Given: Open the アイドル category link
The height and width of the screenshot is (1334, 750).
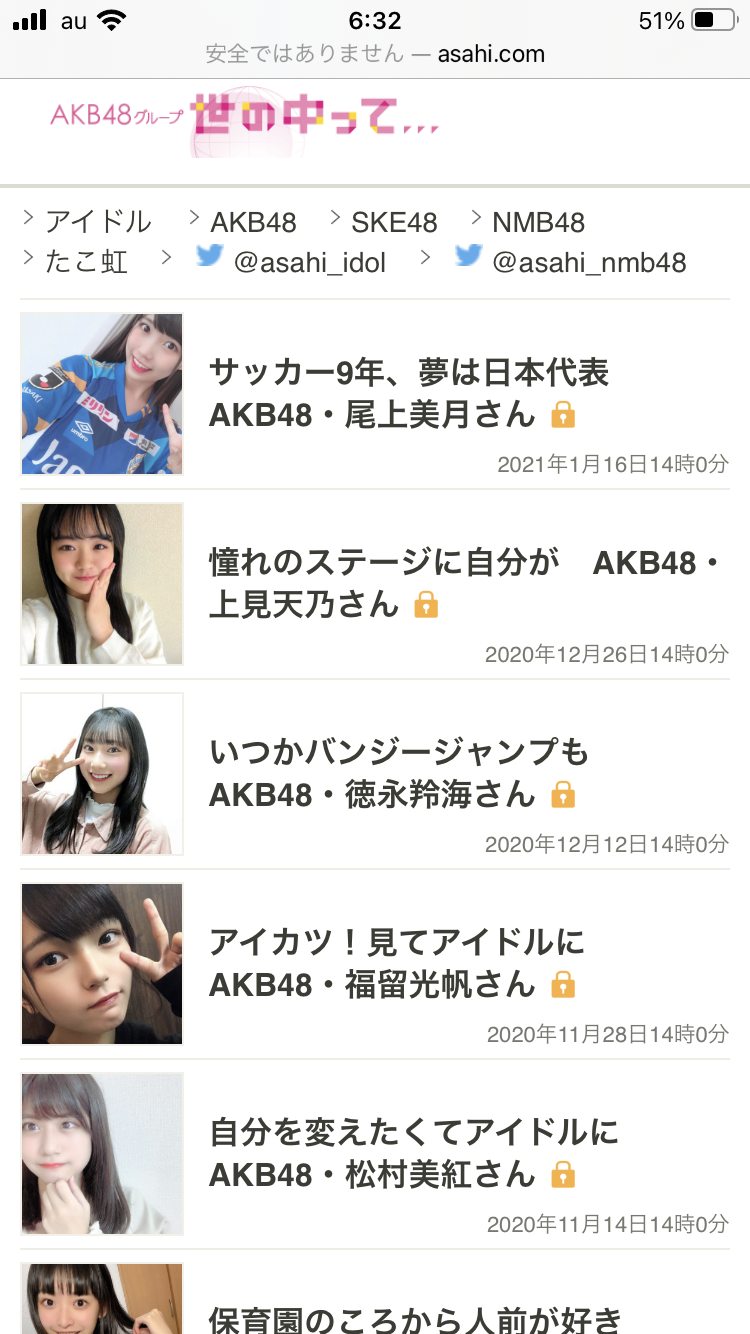Looking at the screenshot, I should [98, 222].
